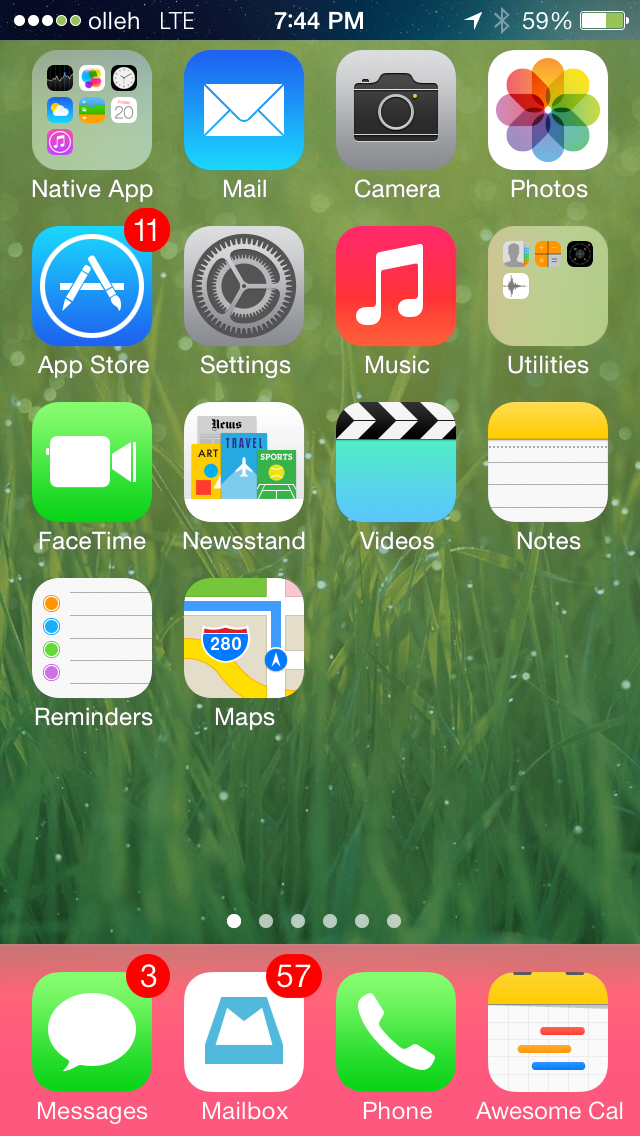Viewport: 640px width, 1136px height.
Task: Open App Store with 11 updates
Action: click(x=92, y=286)
